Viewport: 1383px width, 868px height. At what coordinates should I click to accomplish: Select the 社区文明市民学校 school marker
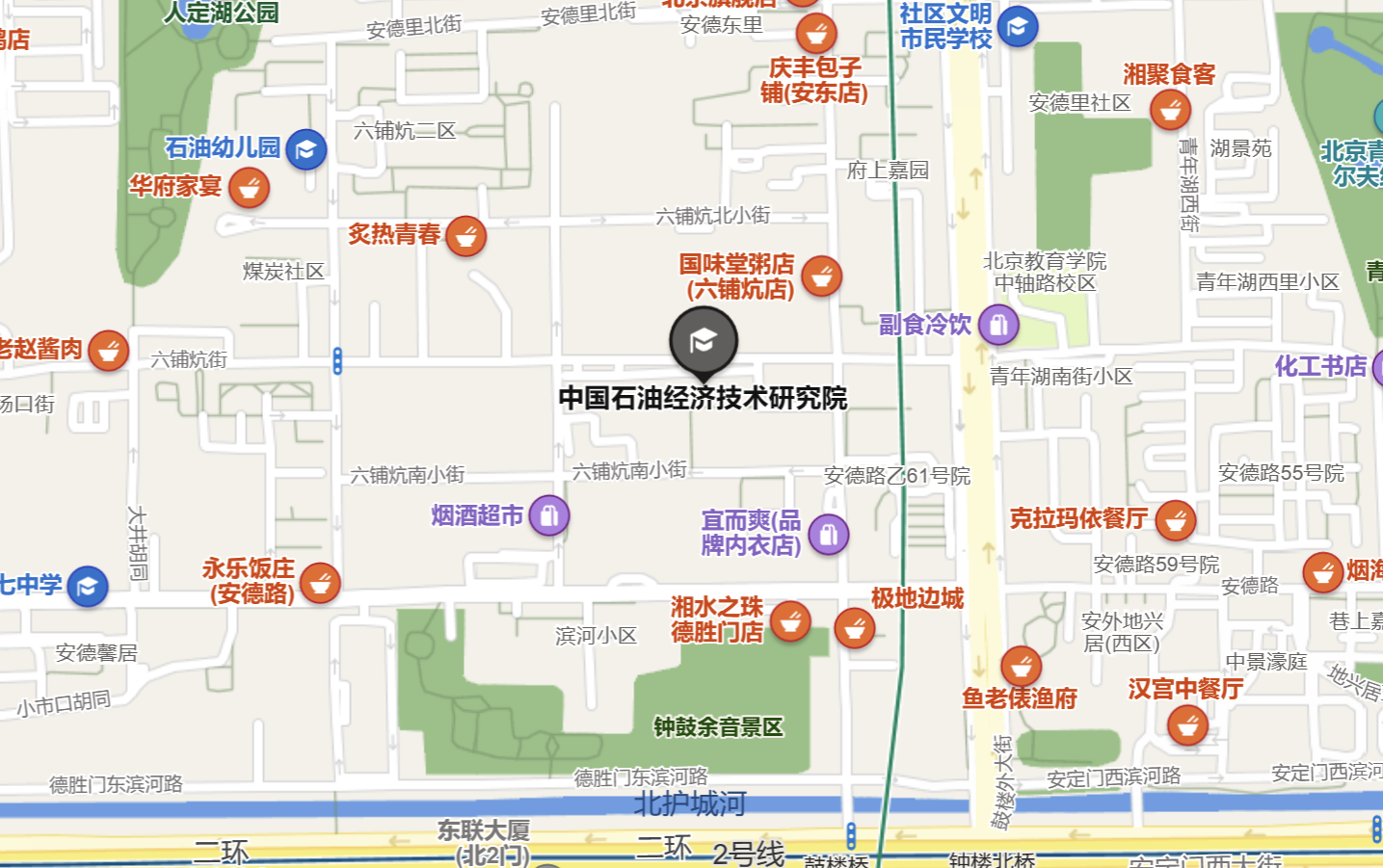coord(1017,27)
